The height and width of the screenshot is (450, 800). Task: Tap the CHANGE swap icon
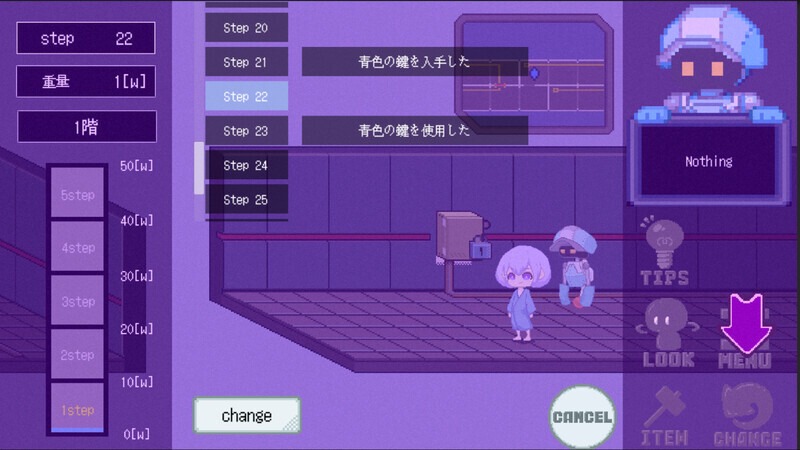point(747,415)
